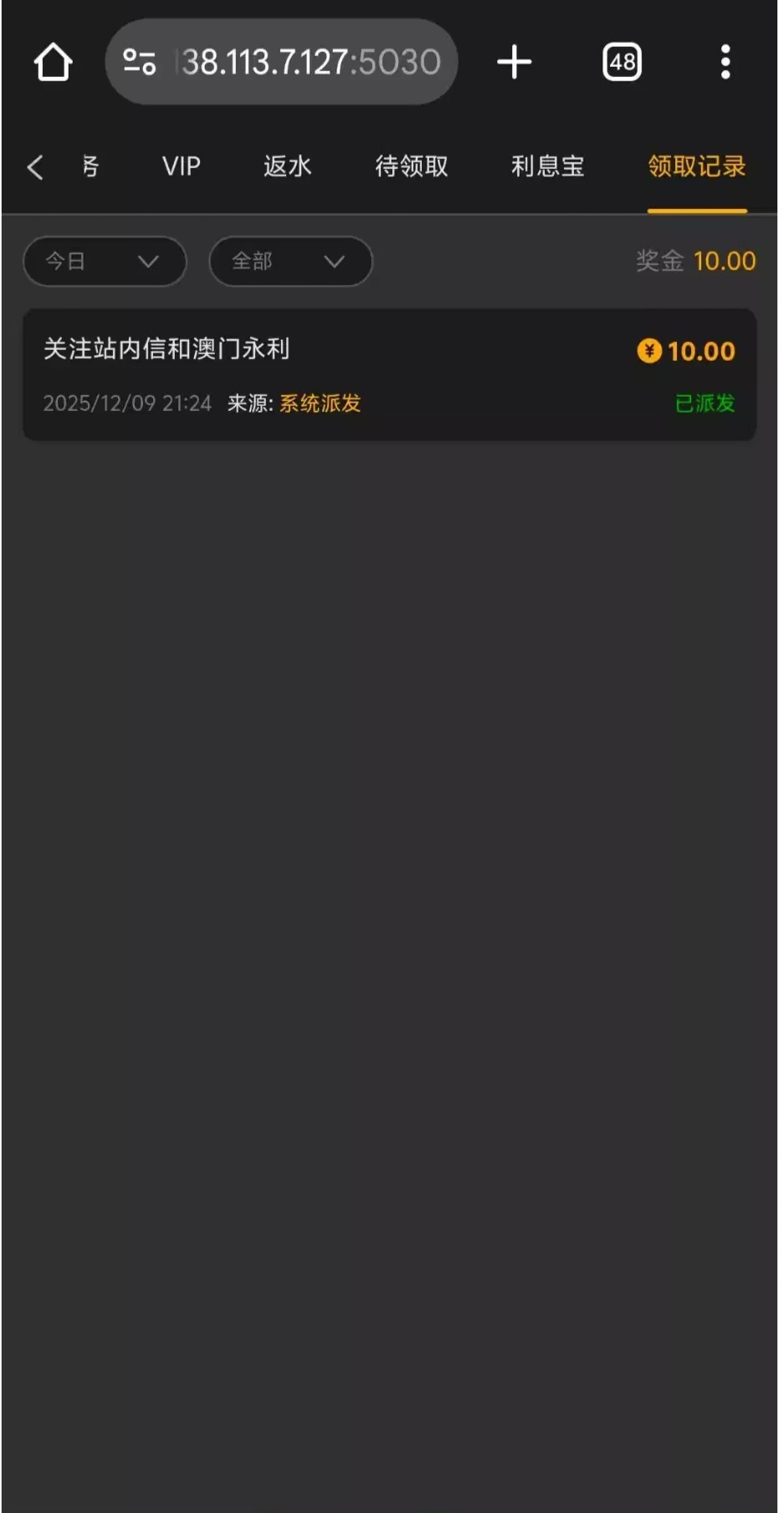Select the 利息宝 tab
784x1513 pixels.
tap(547, 167)
